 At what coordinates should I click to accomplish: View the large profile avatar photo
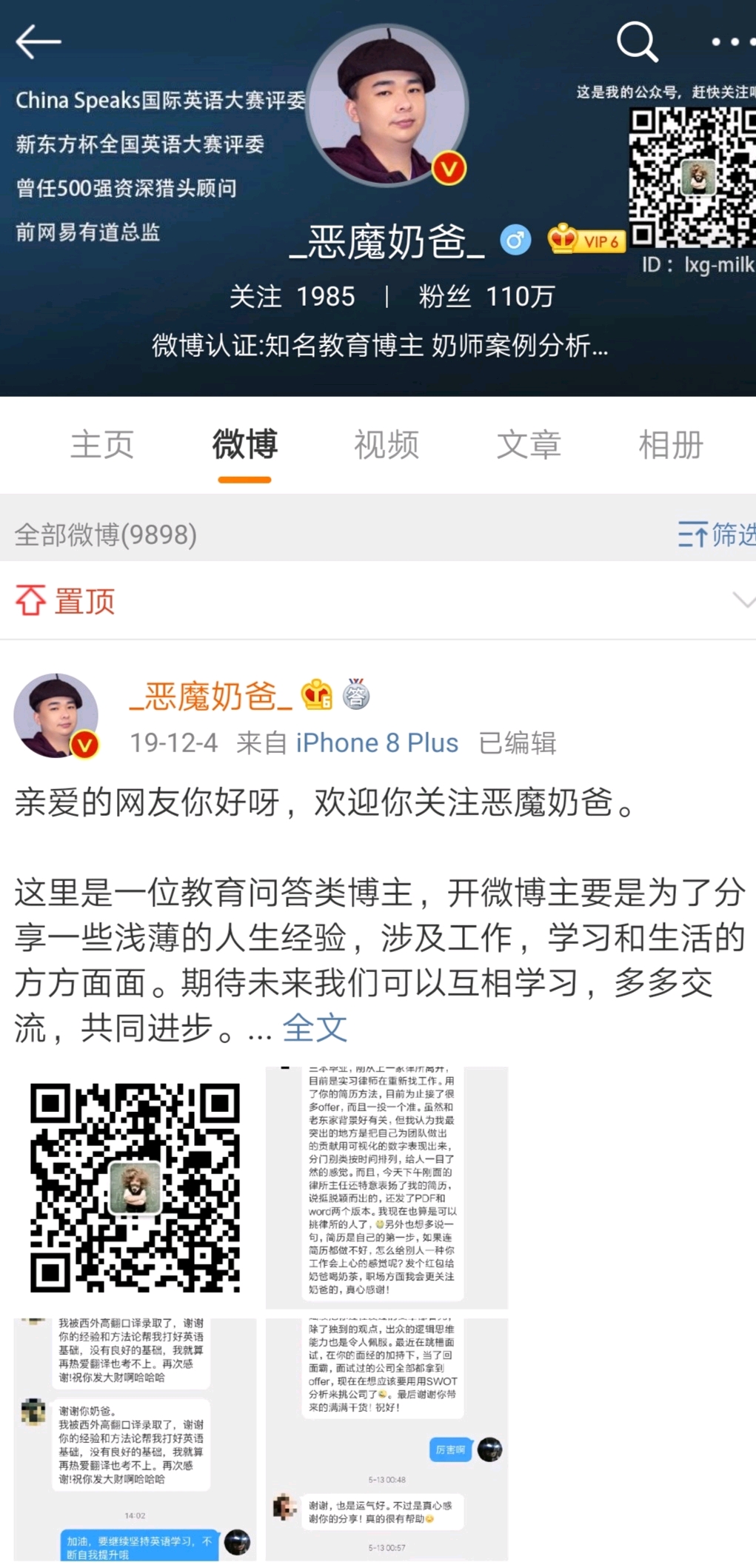click(387, 106)
